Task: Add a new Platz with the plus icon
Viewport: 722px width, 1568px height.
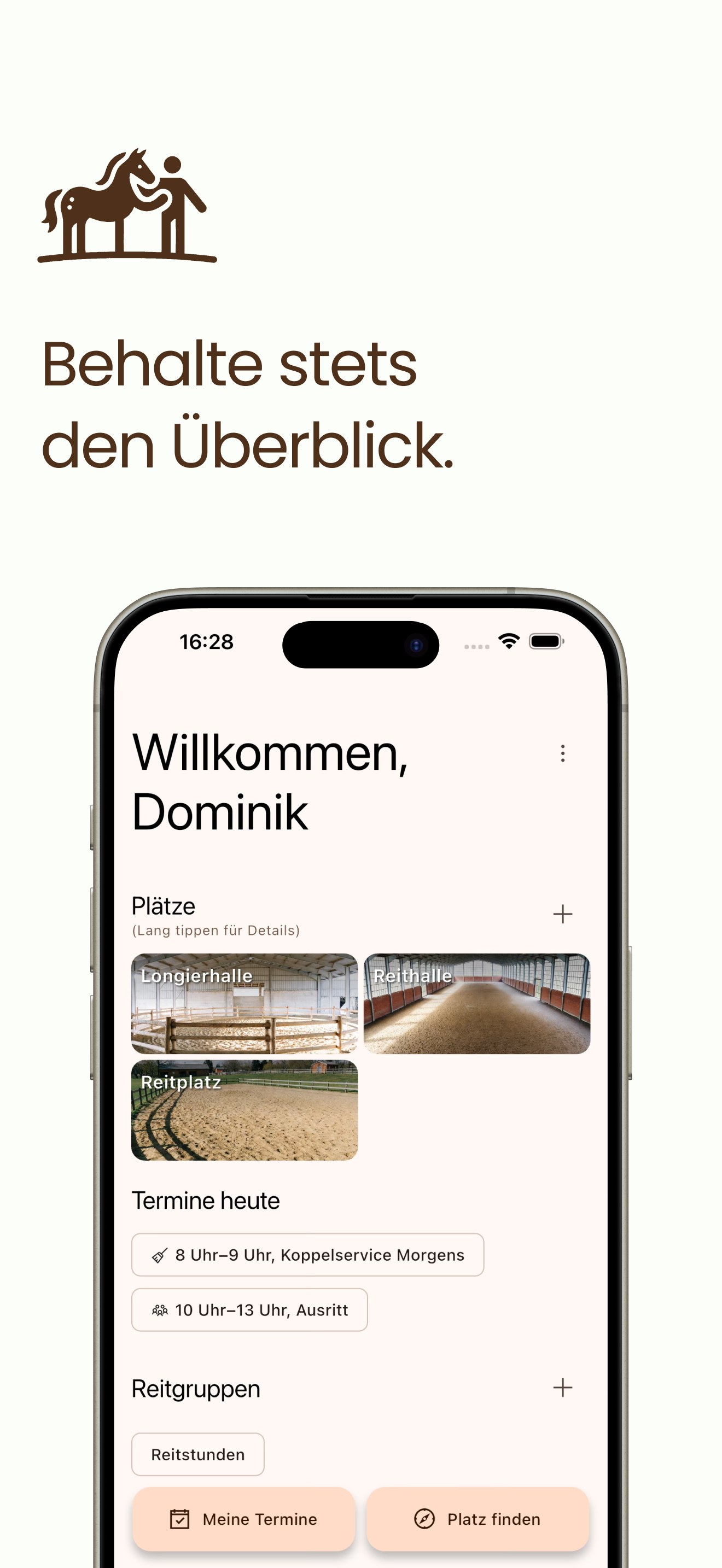Action: click(562, 914)
